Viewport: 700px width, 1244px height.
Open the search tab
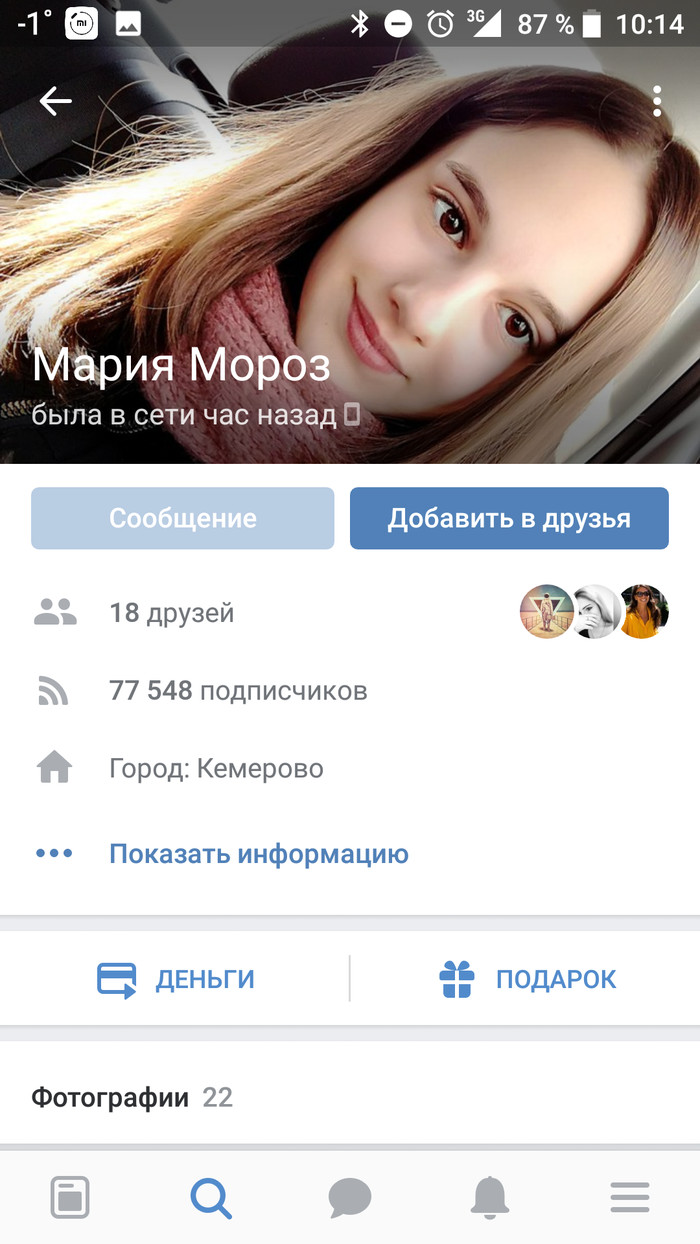[210, 1196]
